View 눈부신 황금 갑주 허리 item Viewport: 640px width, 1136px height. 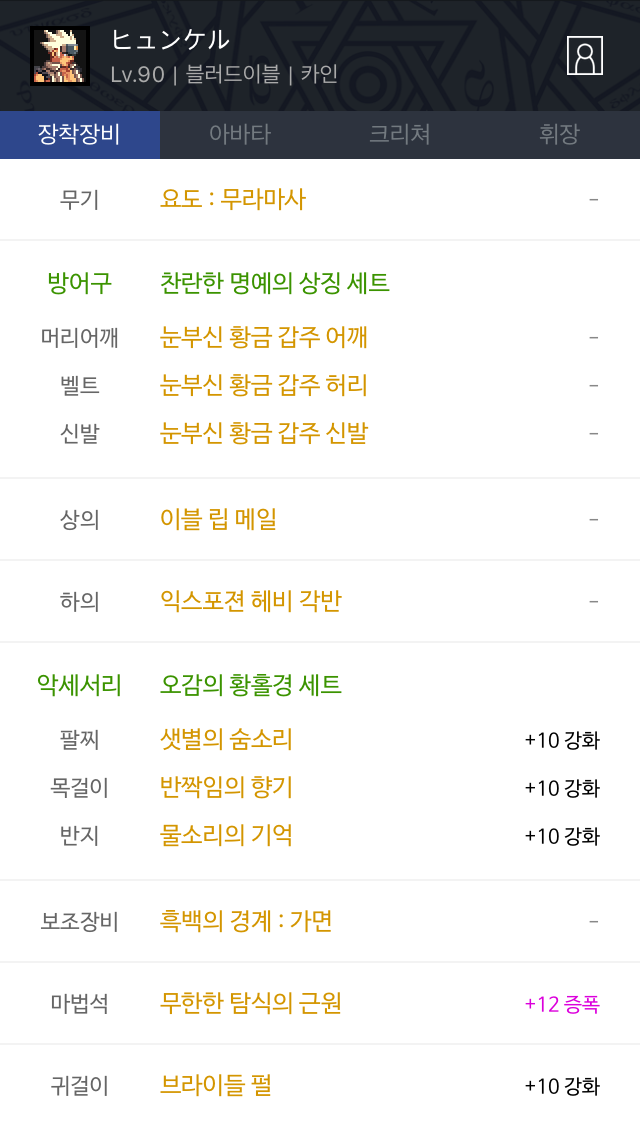(x=264, y=385)
